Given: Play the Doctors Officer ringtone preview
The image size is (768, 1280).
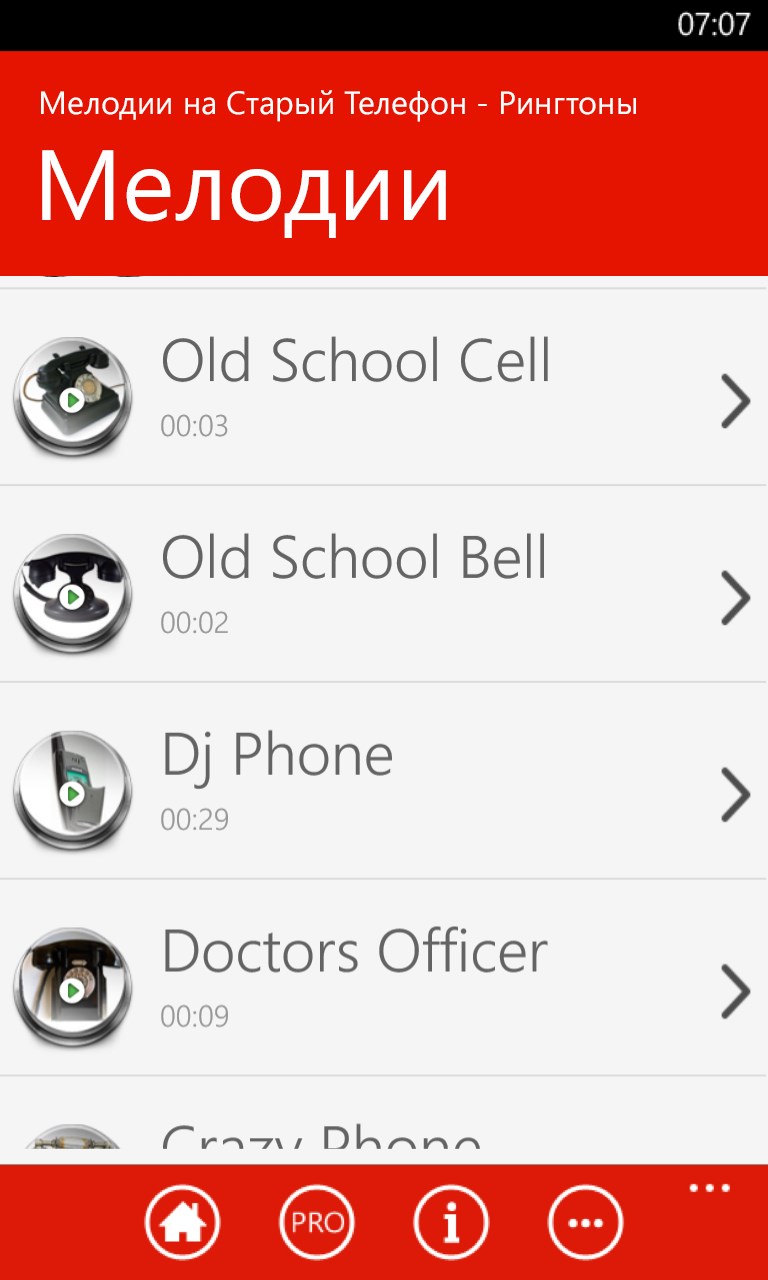Looking at the screenshot, I should click(72, 988).
